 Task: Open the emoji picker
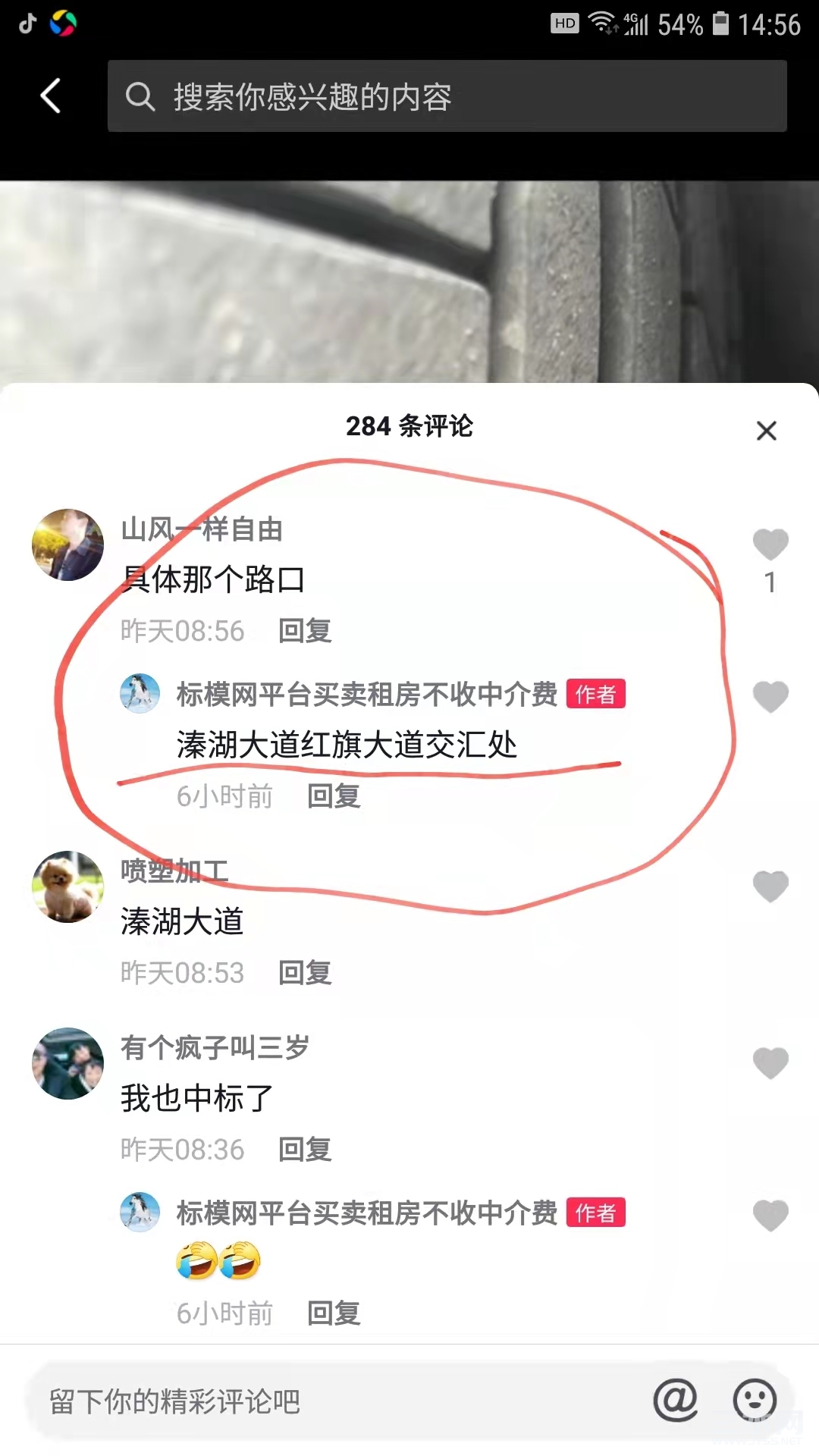click(x=755, y=1400)
